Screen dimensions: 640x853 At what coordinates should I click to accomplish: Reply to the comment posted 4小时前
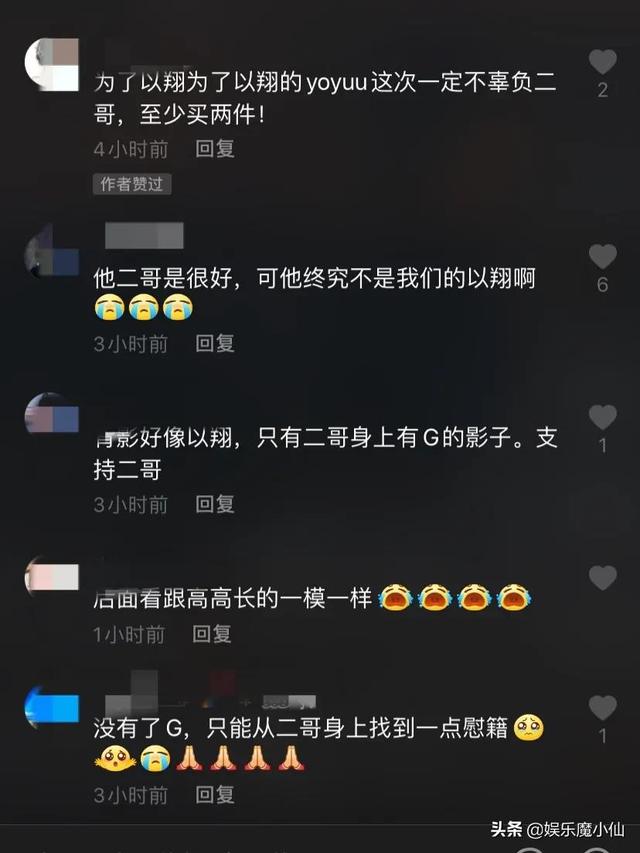pos(215,149)
